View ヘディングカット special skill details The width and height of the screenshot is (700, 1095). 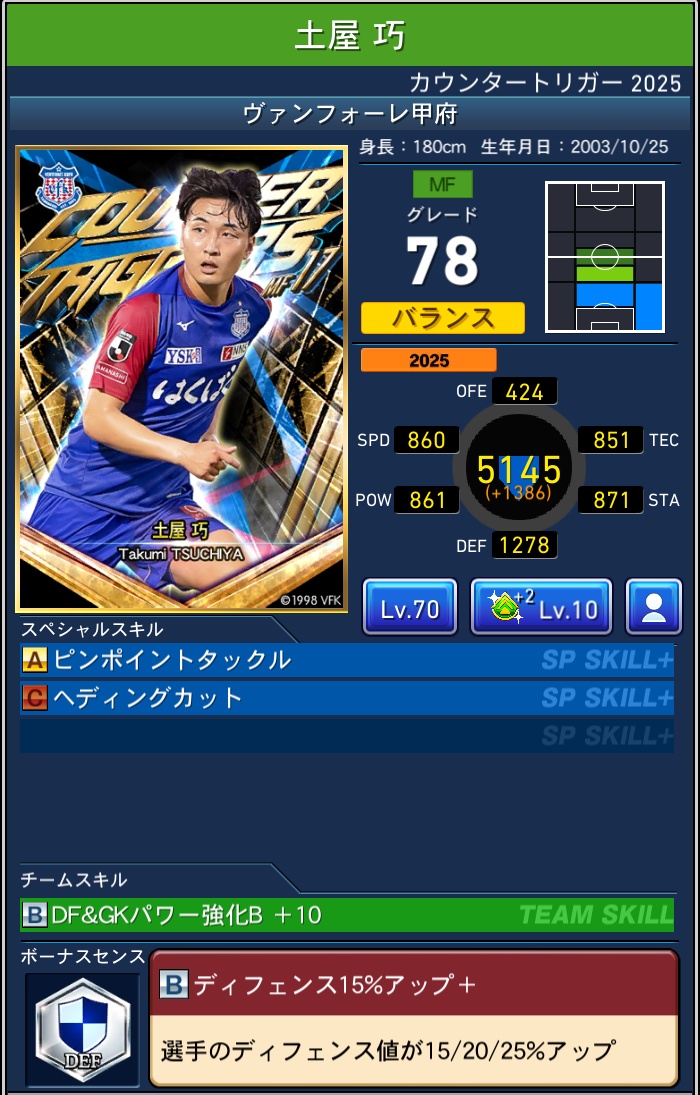click(346, 697)
